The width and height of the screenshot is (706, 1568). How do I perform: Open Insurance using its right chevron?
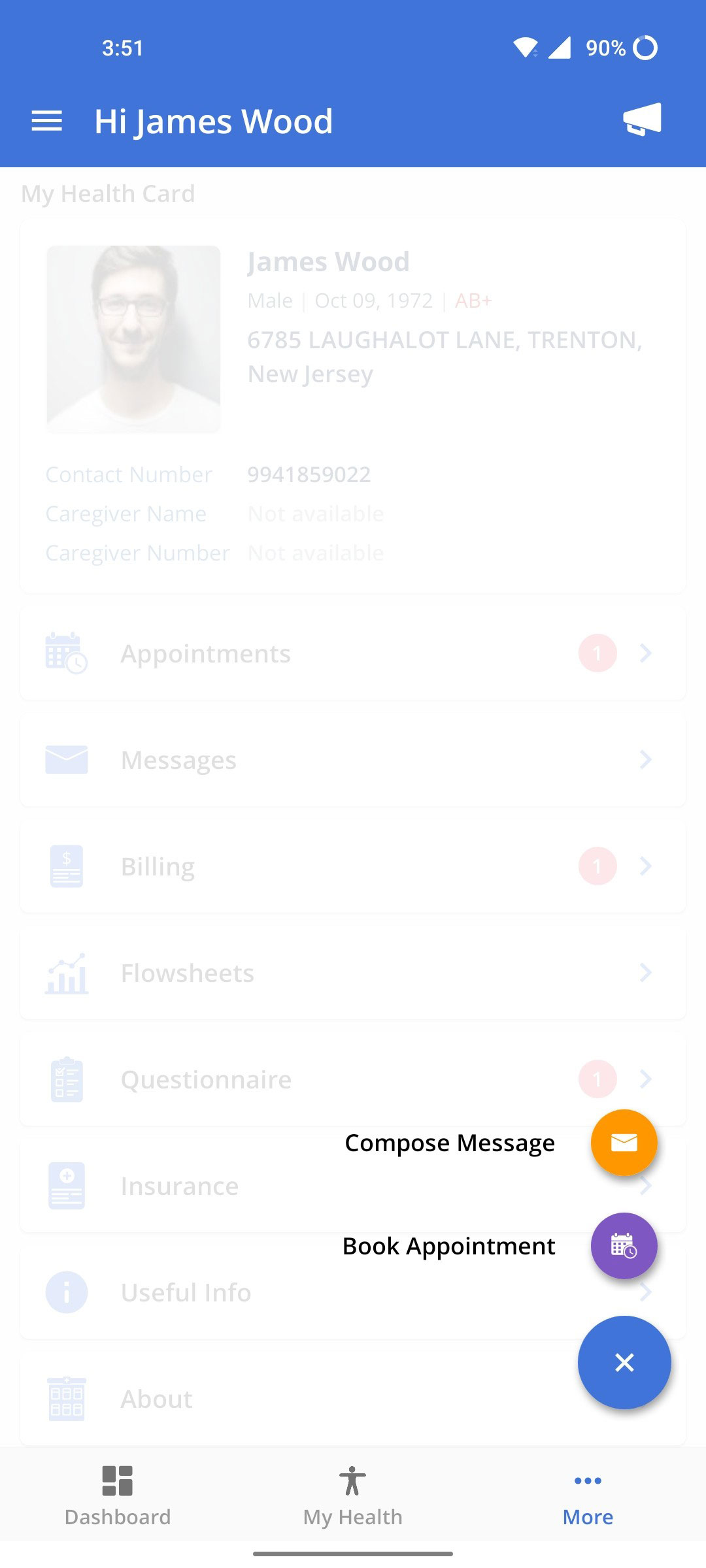pyautogui.click(x=645, y=1186)
